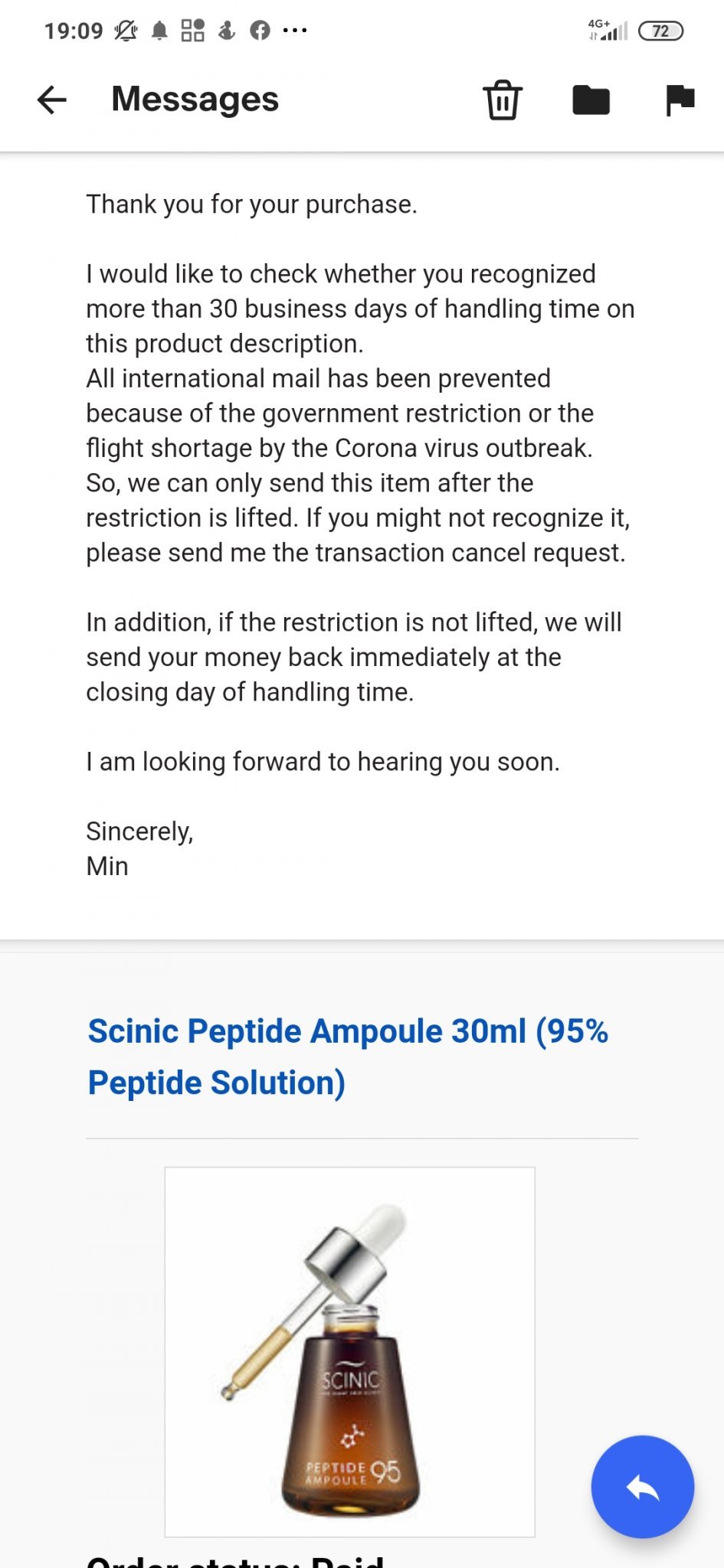View the Scinic ampoule product image
Image resolution: width=724 pixels, height=1568 pixels.
point(349,1351)
